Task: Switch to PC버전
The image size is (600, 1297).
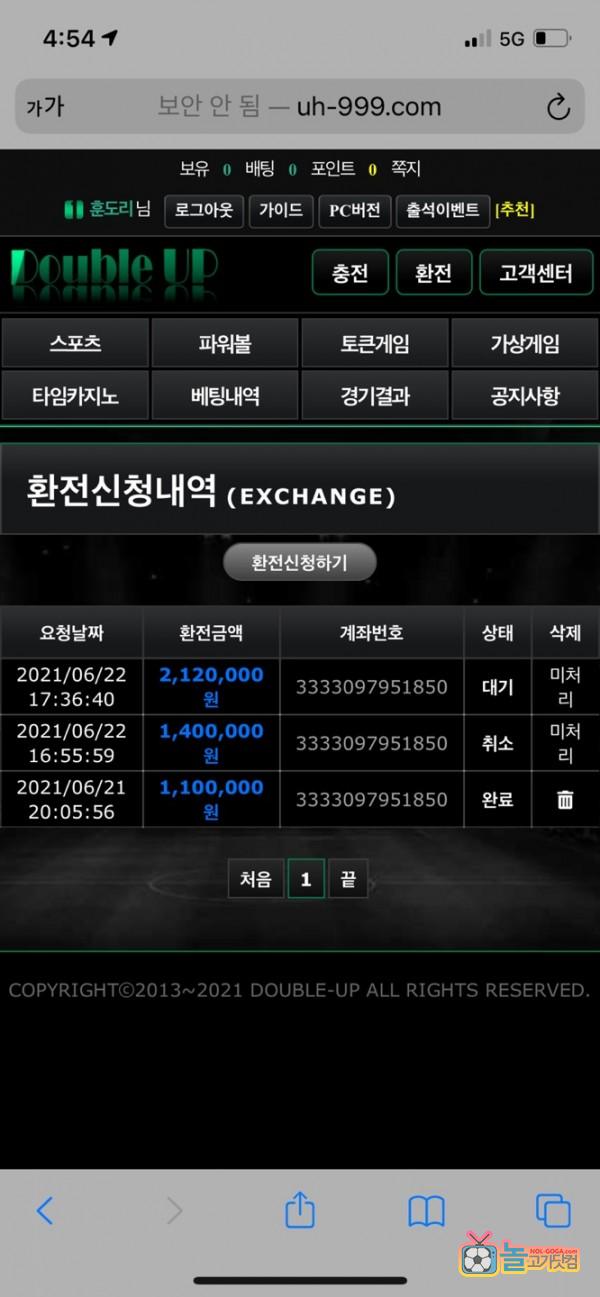Action: point(354,211)
